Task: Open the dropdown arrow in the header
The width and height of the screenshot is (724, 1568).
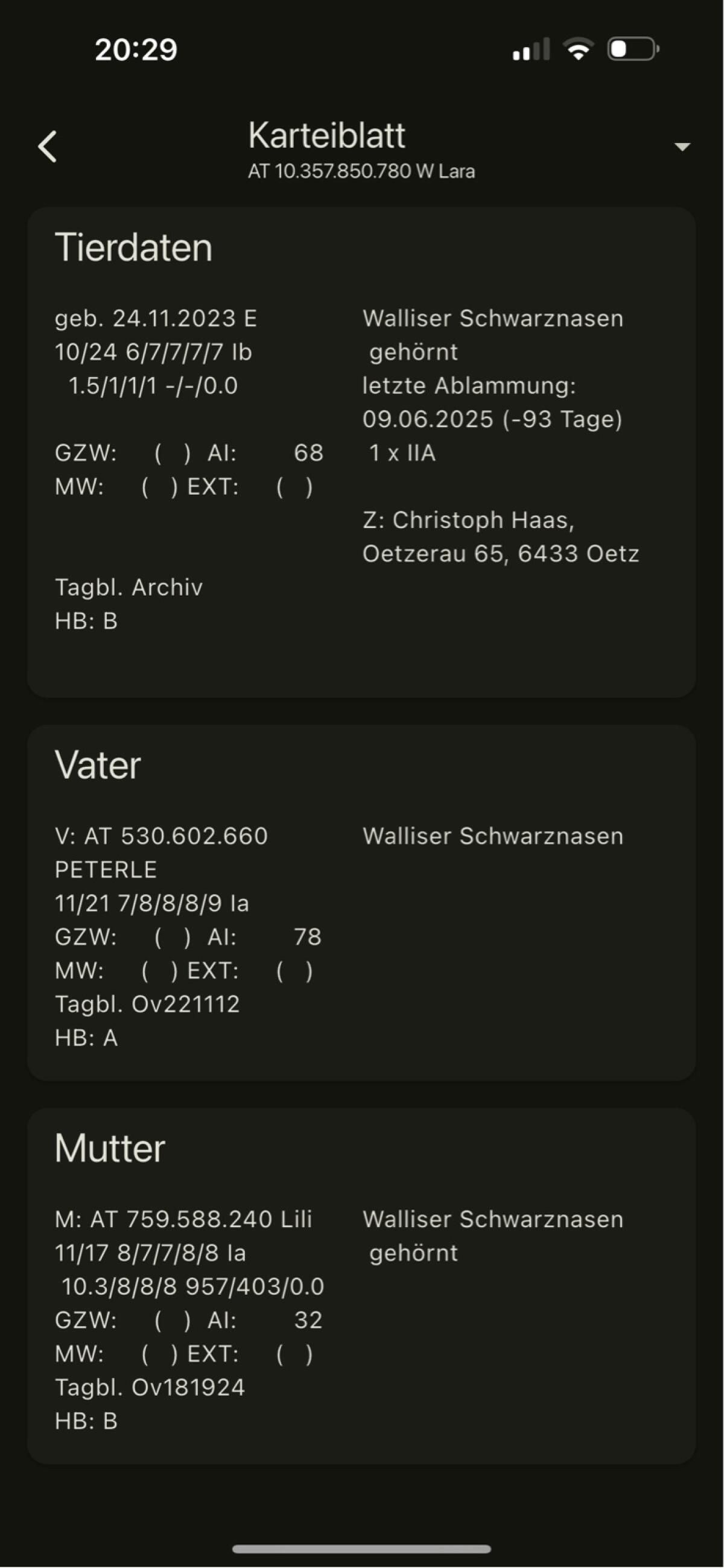Action: [682, 147]
